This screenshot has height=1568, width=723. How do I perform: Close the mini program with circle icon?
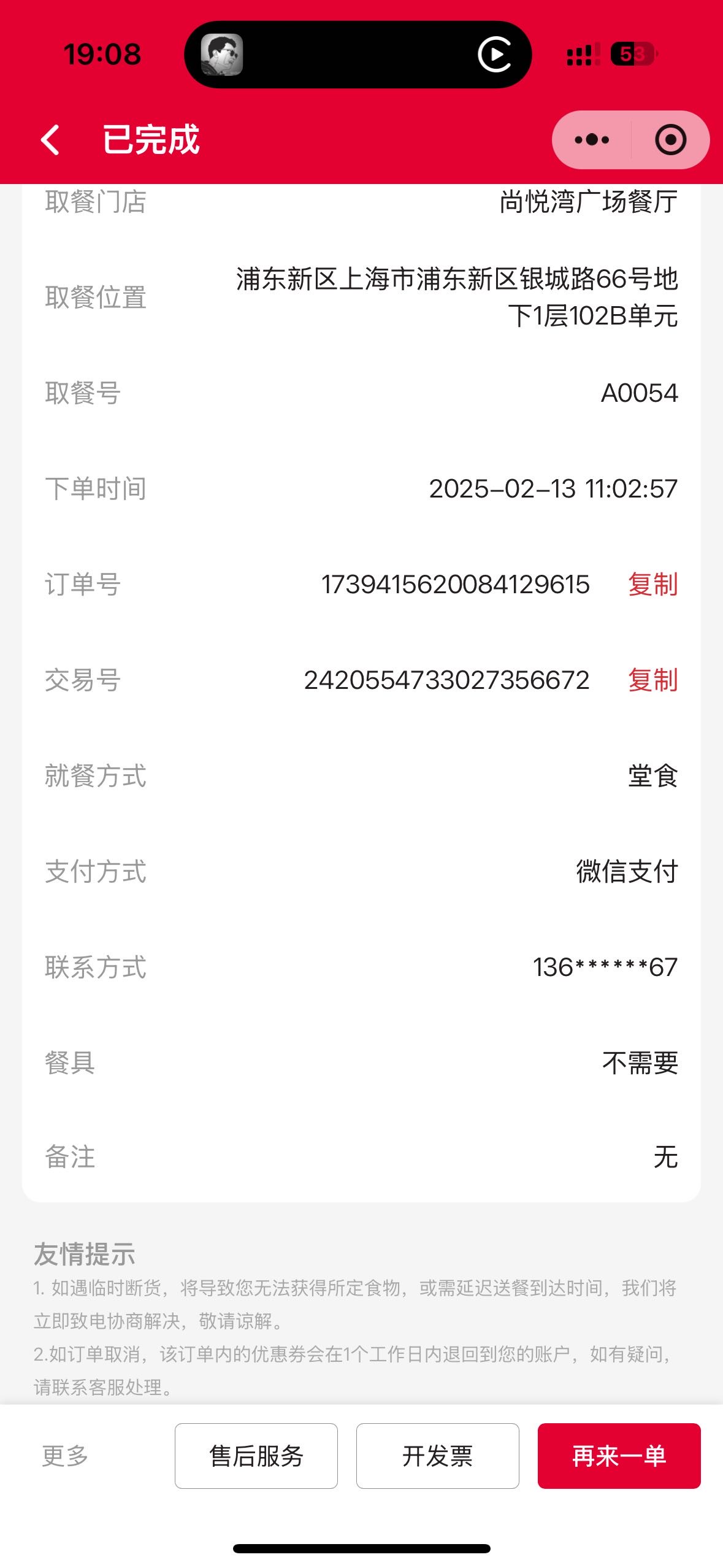[x=670, y=140]
